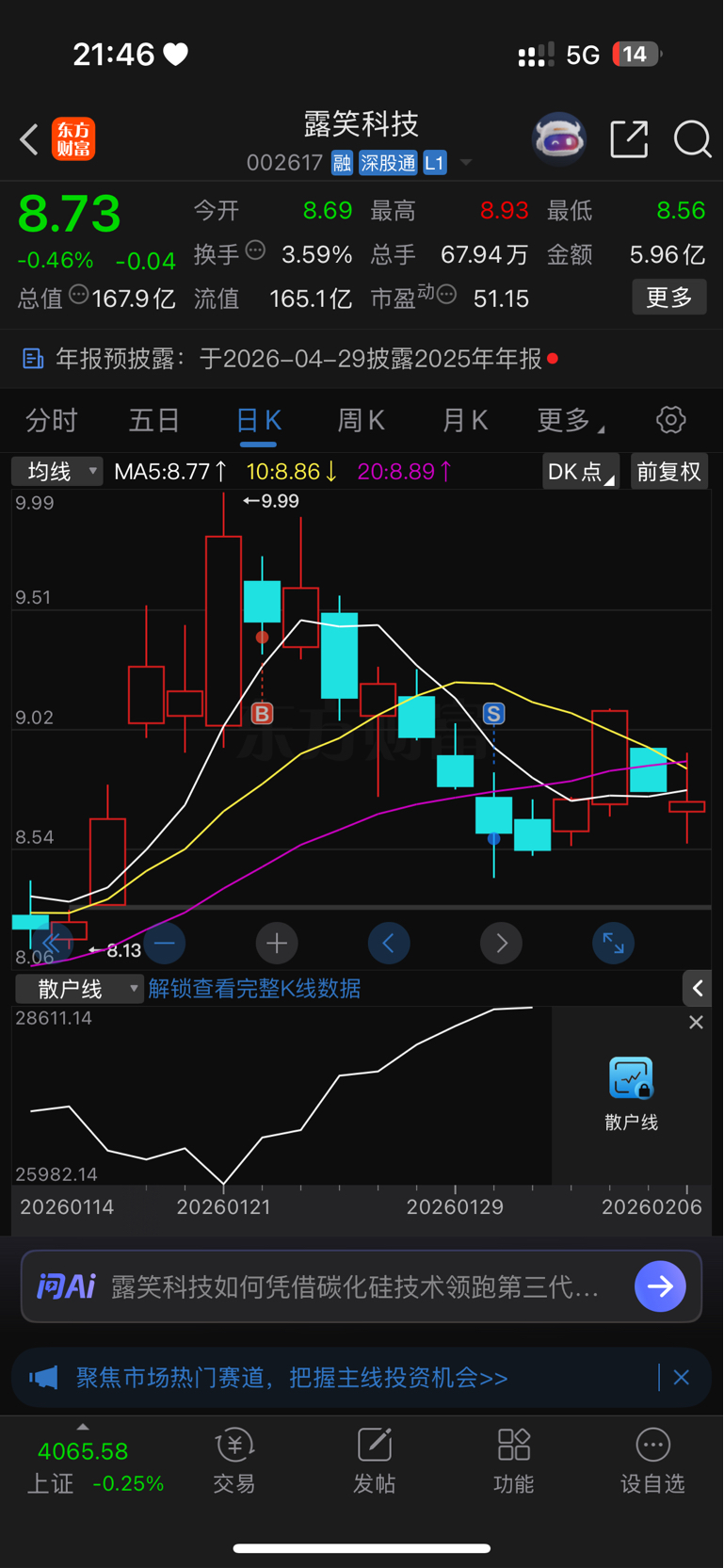Ask the 问Ai input box a question
Viewport: 724px width, 1568px height.
point(358,1286)
